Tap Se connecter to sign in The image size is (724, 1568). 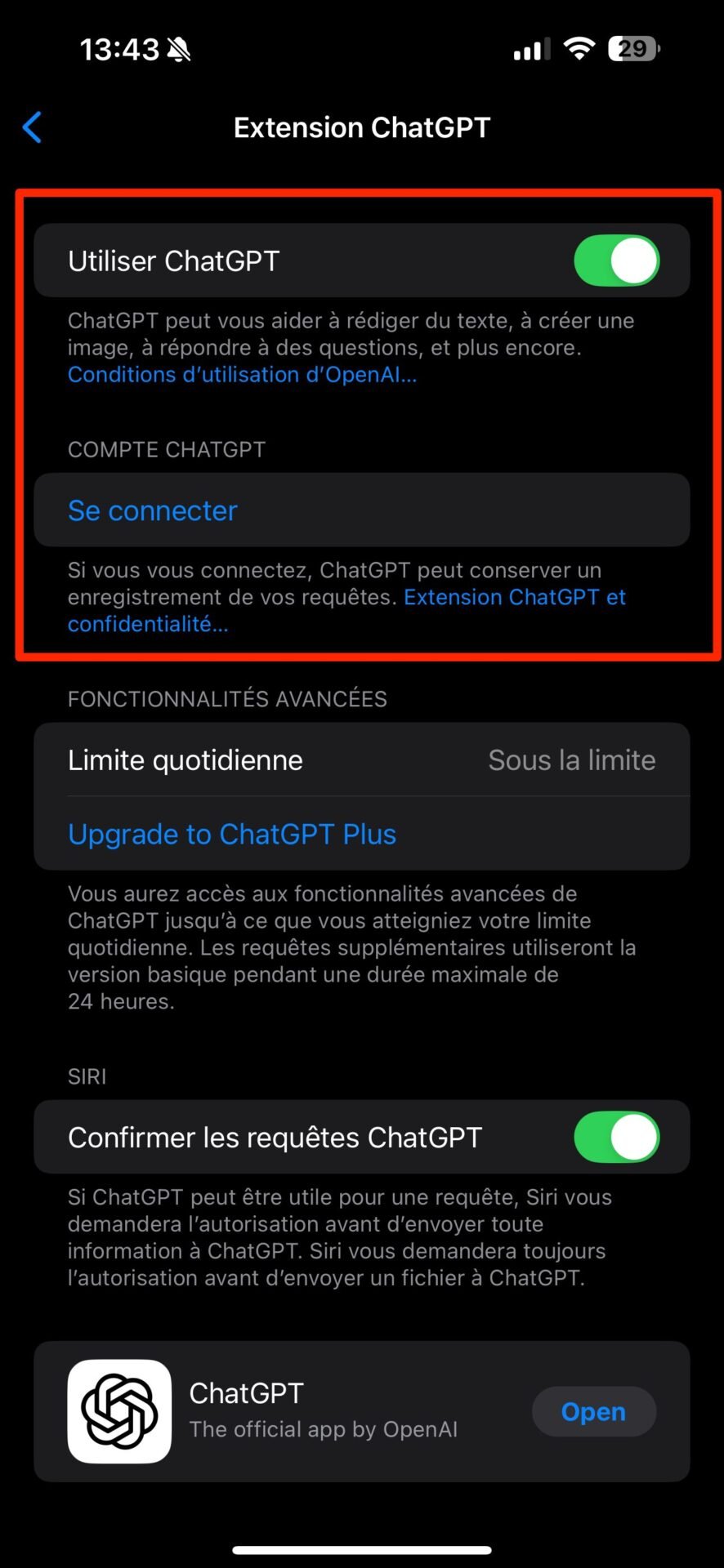362,510
